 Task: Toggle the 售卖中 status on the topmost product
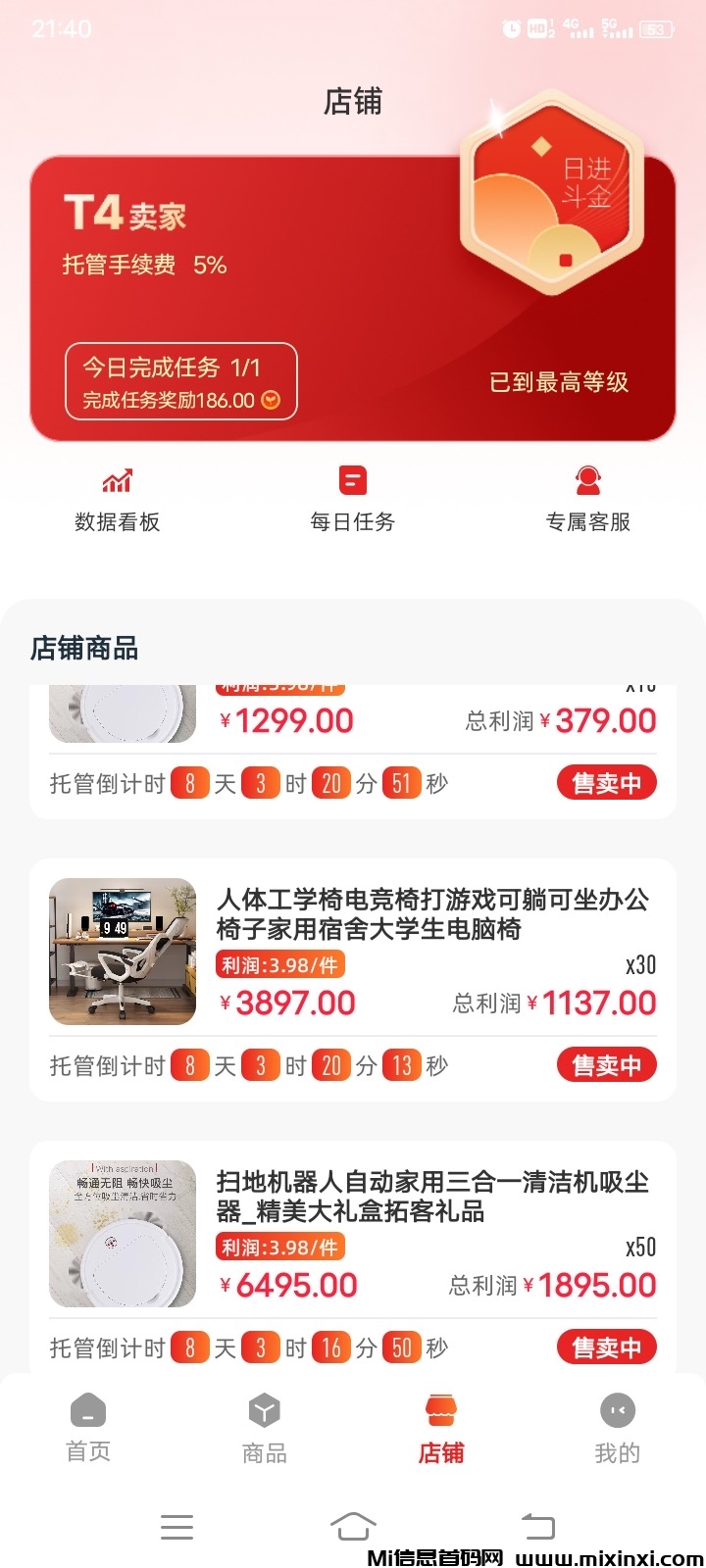tap(606, 783)
